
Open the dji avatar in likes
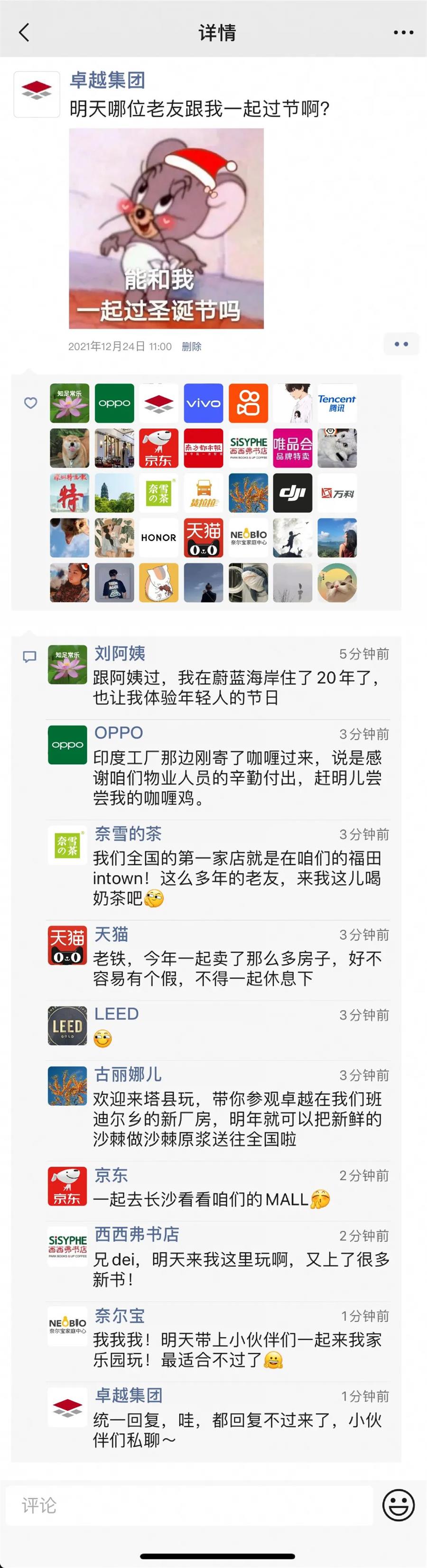(292, 493)
